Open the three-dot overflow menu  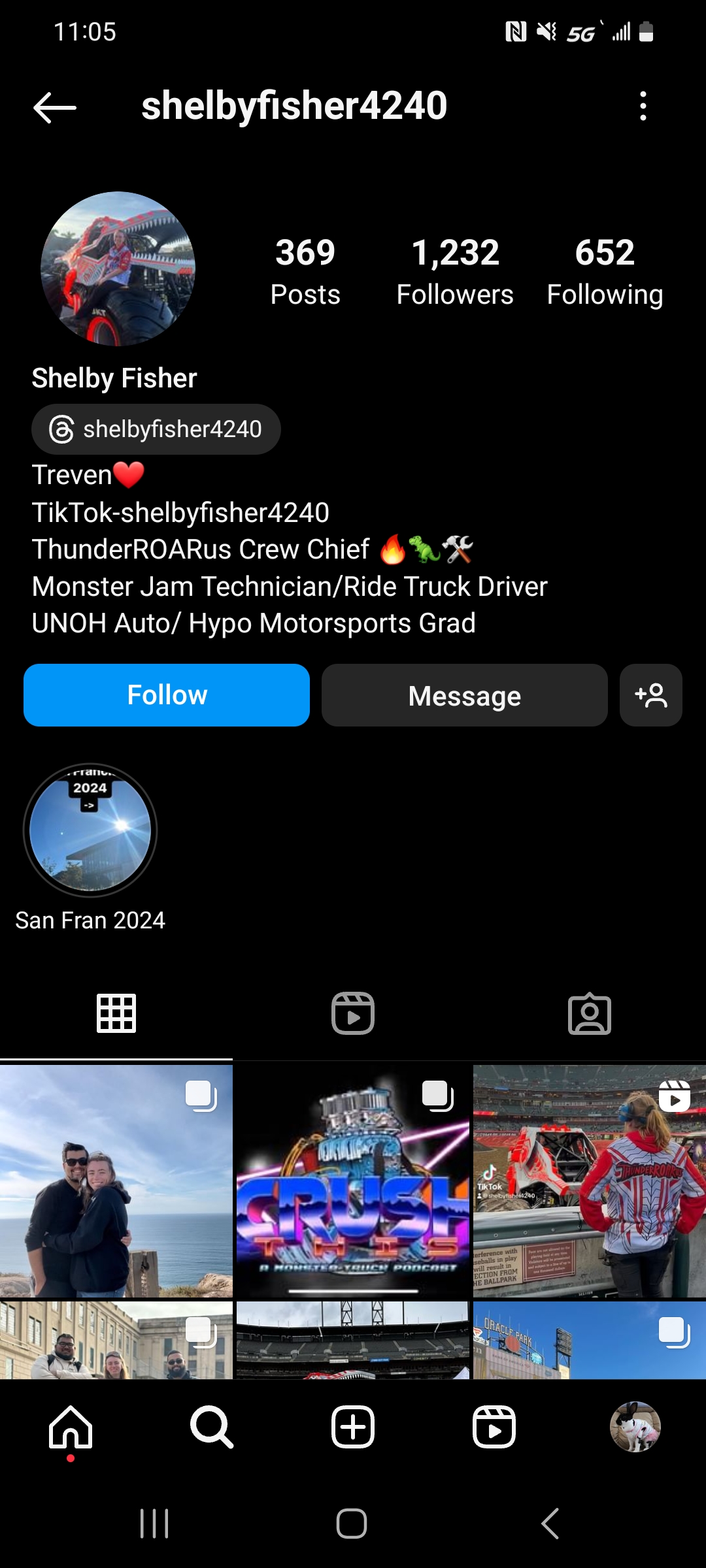(643, 106)
